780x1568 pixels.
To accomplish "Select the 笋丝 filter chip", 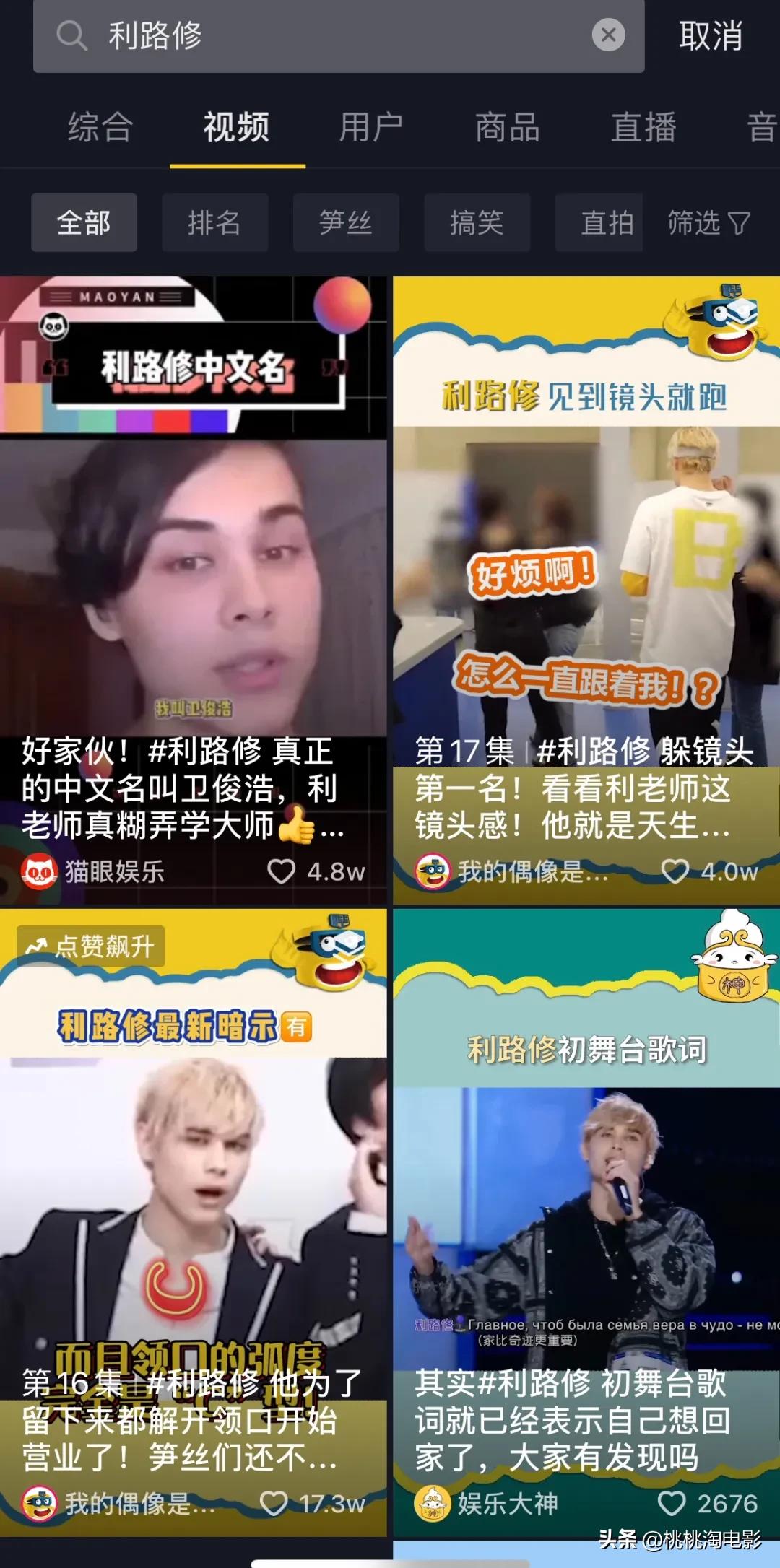I will (x=345, y=223).
